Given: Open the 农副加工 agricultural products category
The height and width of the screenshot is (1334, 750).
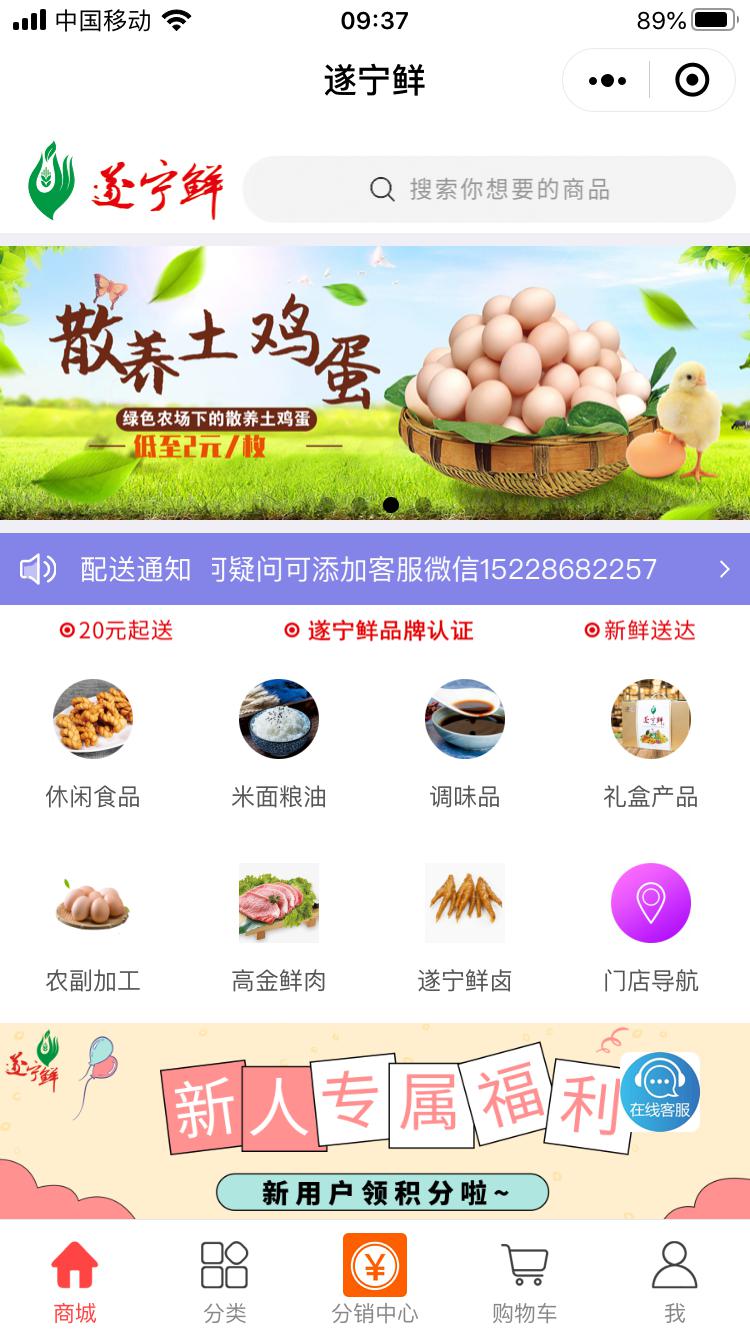Looking at the screenshot, I should click(93, 902).
